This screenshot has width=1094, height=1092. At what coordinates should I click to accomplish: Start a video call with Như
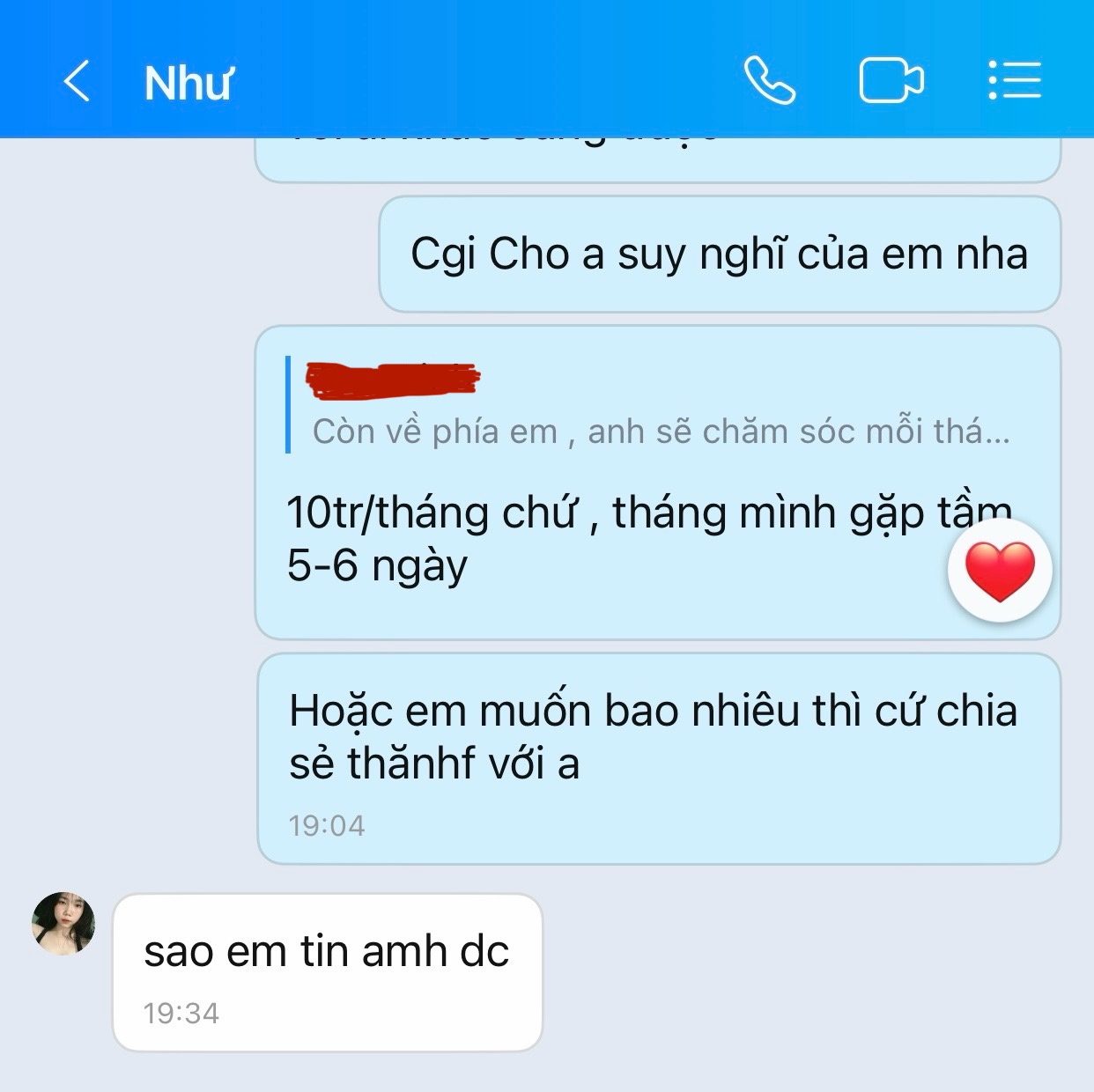891,81
